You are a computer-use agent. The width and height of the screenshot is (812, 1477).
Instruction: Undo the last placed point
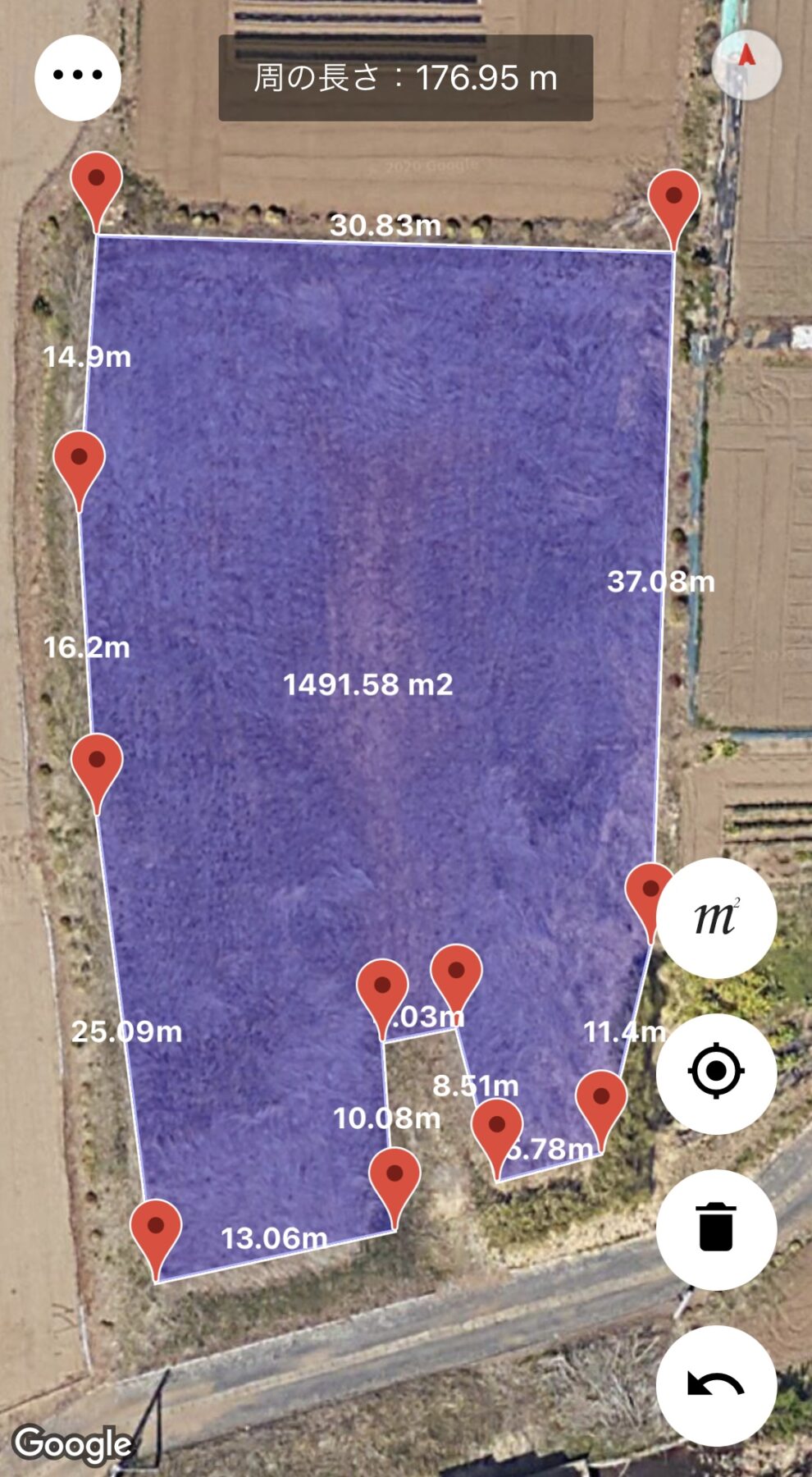716,1386
